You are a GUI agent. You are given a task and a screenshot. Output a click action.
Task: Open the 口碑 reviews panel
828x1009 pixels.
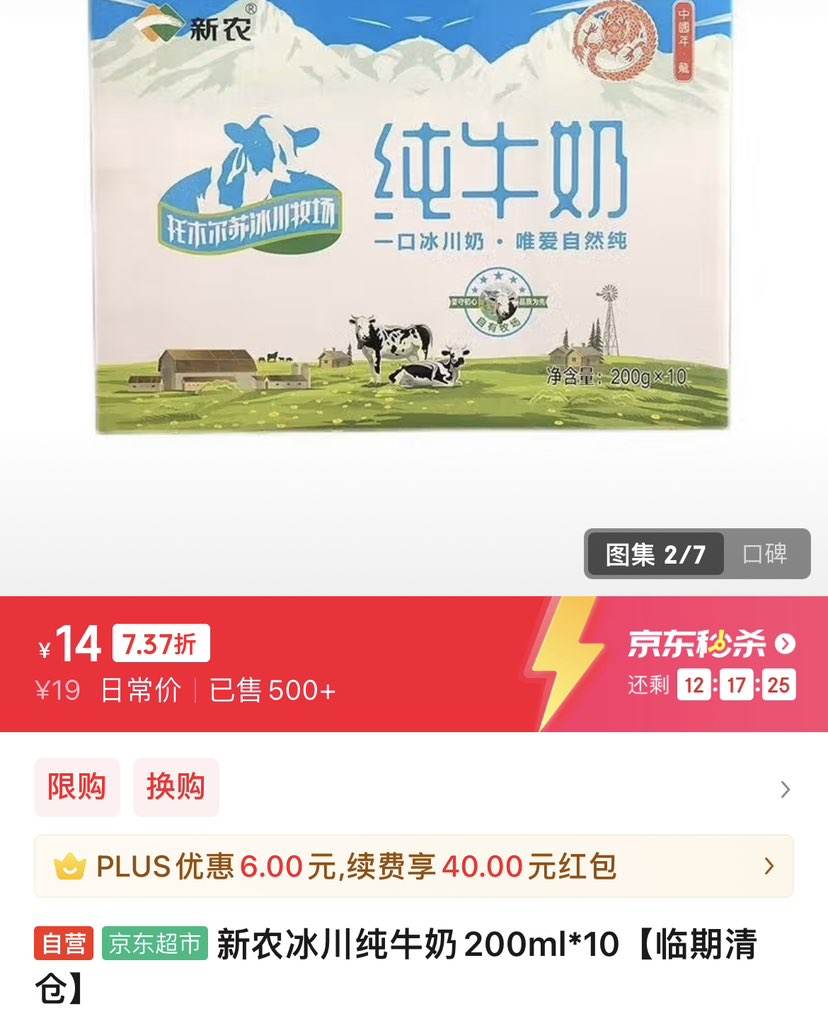pyautogui.click(x=766, y=555)
